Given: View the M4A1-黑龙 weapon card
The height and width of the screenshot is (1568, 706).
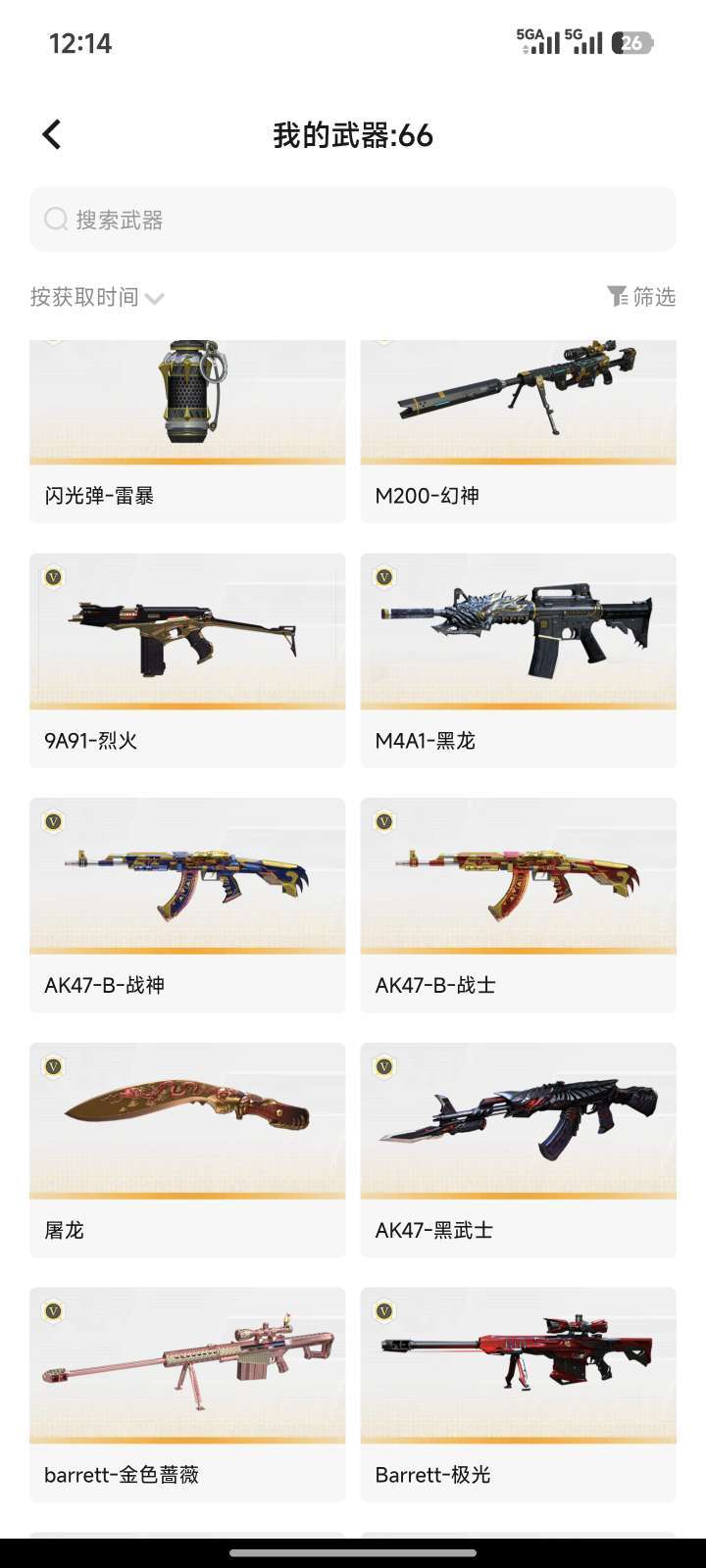Looking at the screenshot, I should click(x=519, y=661).
